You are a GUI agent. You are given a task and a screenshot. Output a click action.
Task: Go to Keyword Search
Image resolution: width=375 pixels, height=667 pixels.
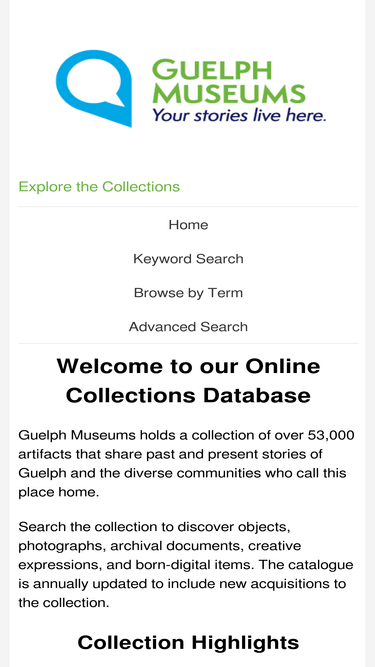[188, 259]
